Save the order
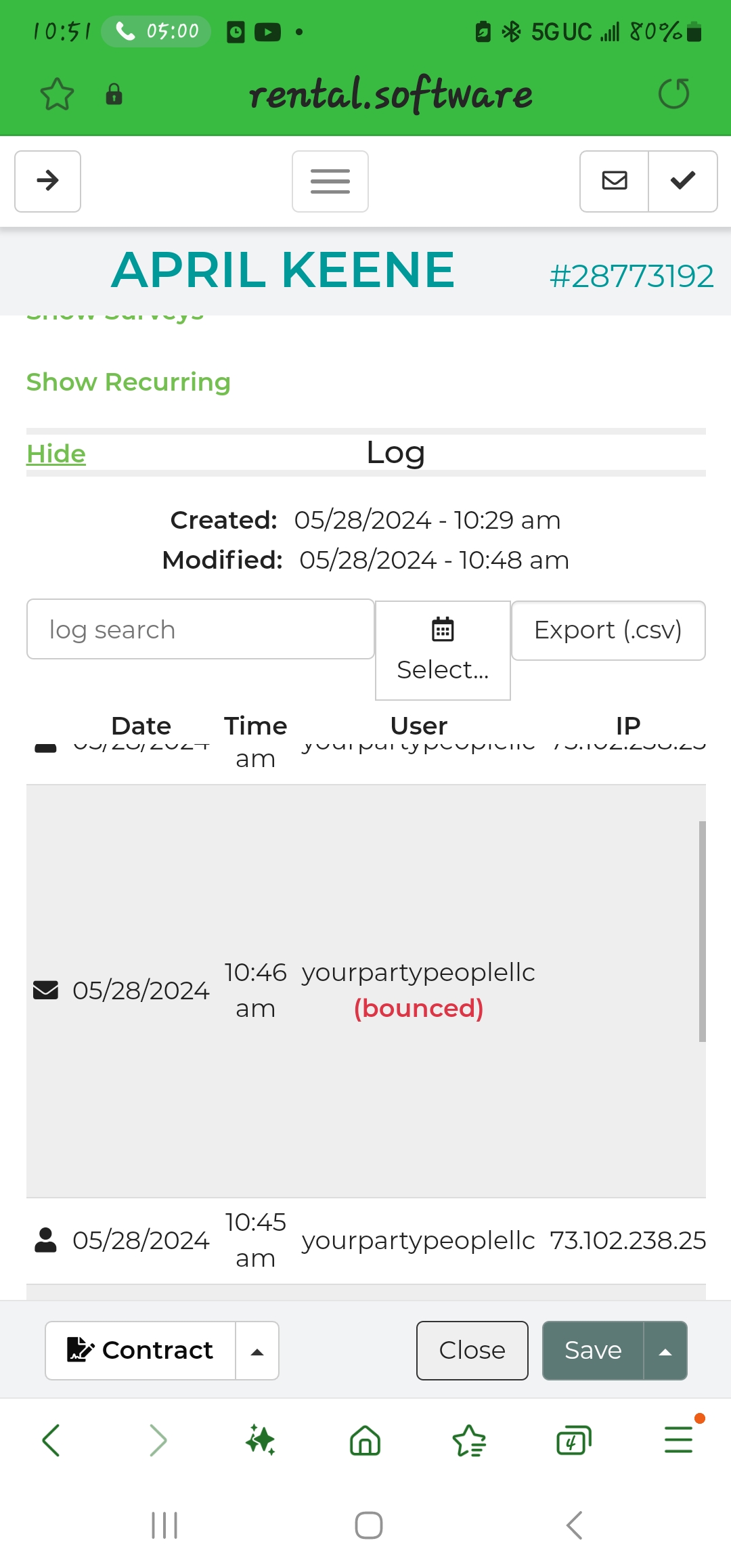 [593, 1351]
